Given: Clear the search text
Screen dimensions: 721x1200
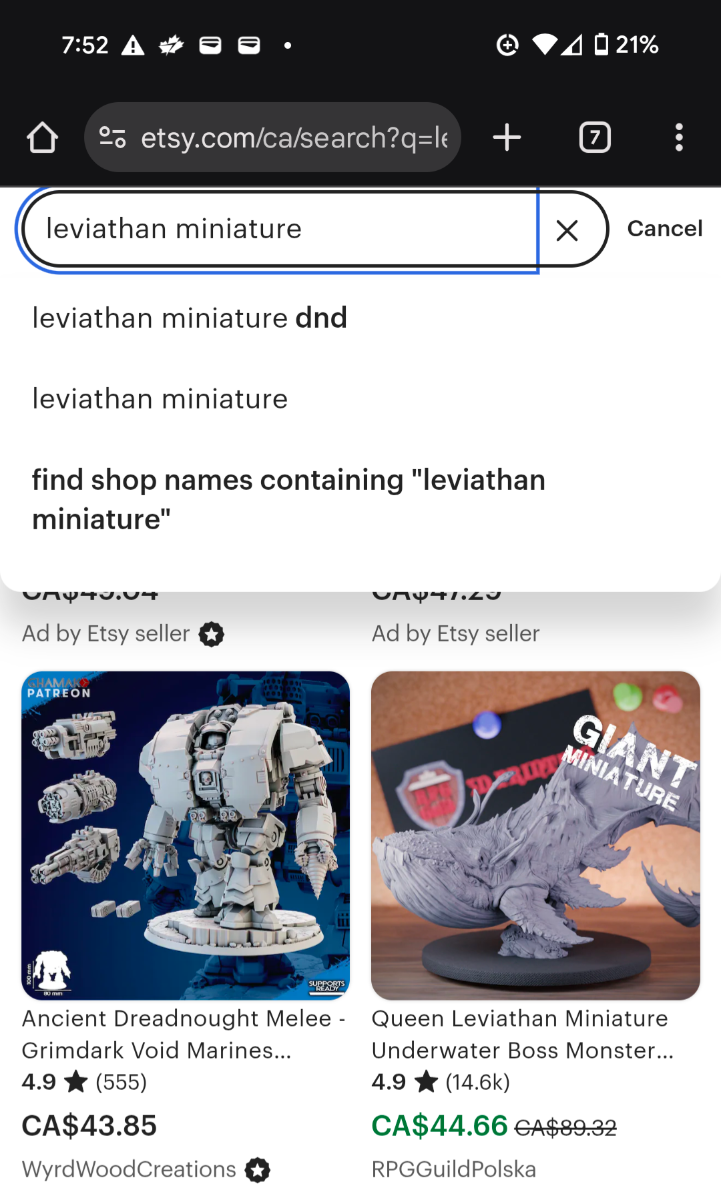Looking at the screenshot, I should pyautogui.click(x=567, y=231).
